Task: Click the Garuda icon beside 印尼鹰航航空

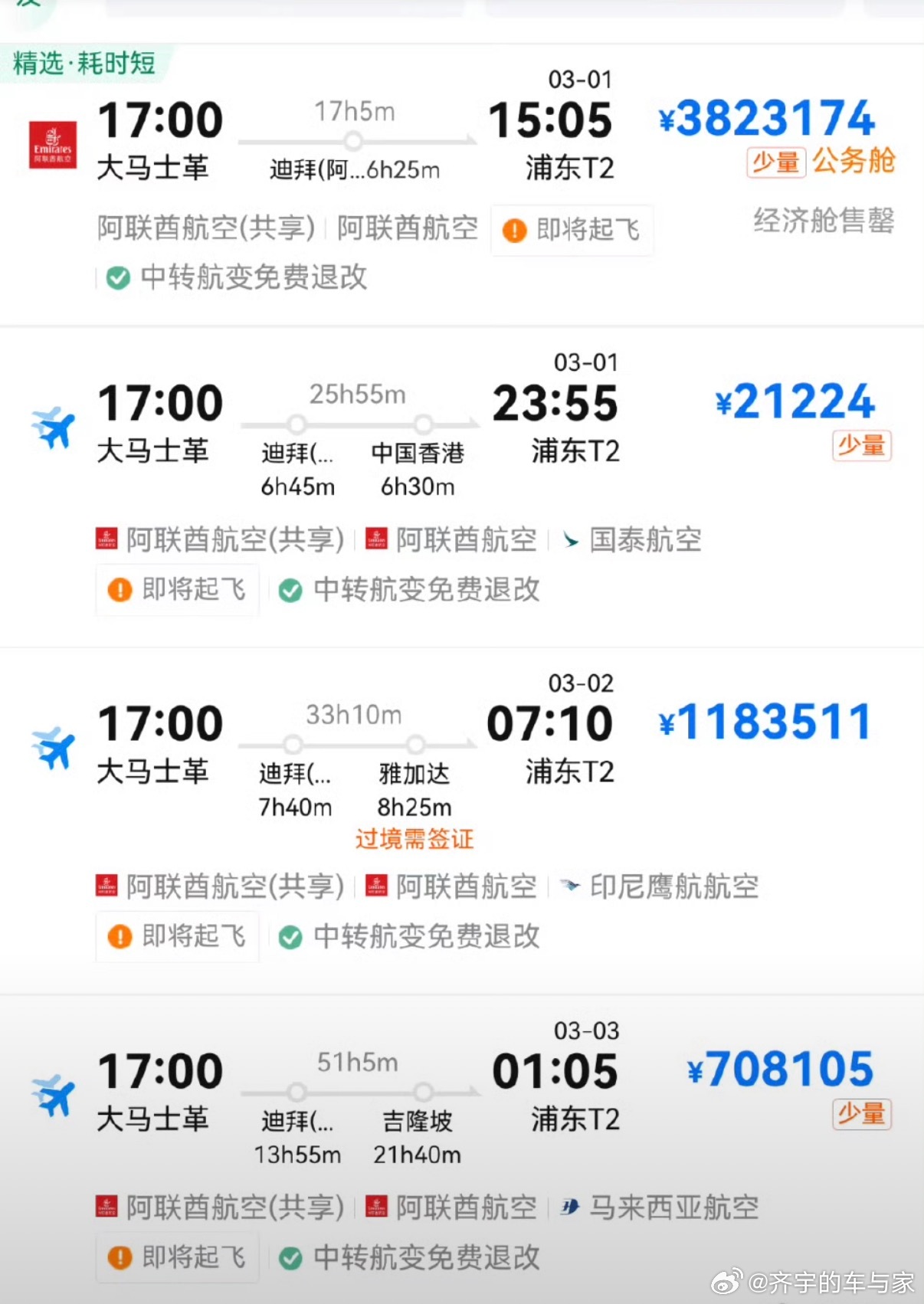Action: point(569,886)
